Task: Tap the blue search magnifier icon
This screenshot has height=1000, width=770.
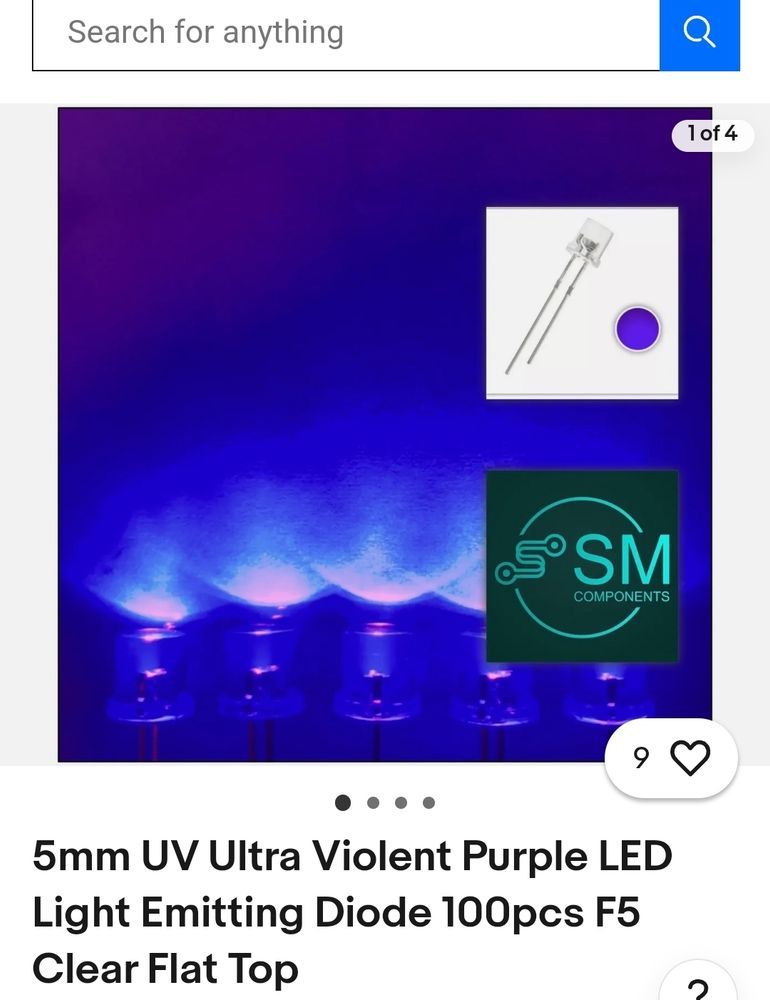Action: point(700,33)
